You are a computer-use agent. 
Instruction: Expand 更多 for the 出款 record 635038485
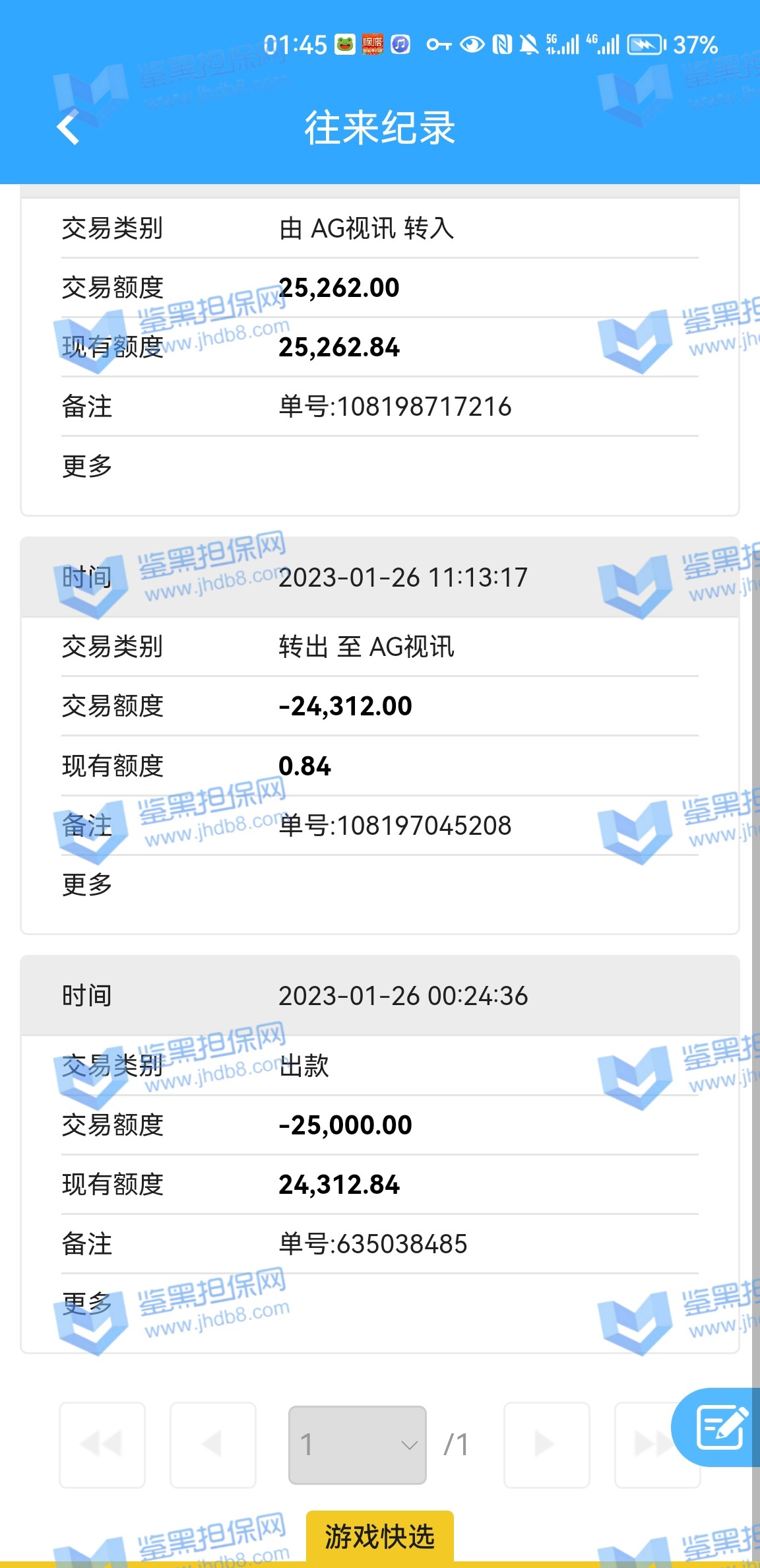click(87, 1303)
